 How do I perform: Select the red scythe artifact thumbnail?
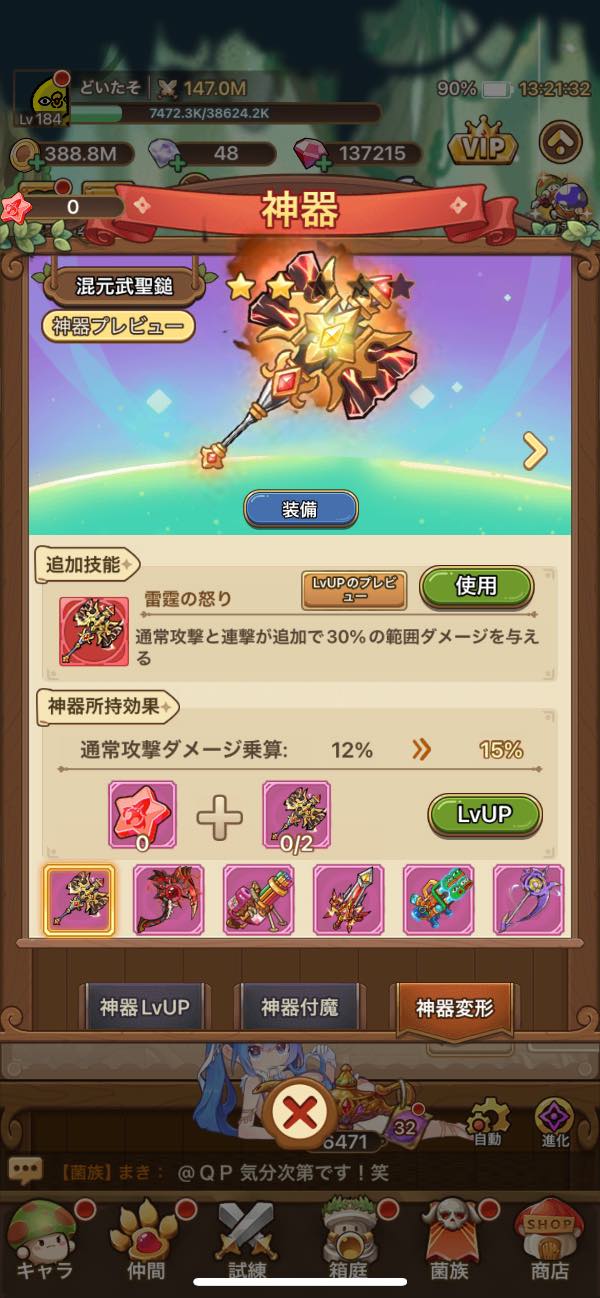[x=169, y=899]
